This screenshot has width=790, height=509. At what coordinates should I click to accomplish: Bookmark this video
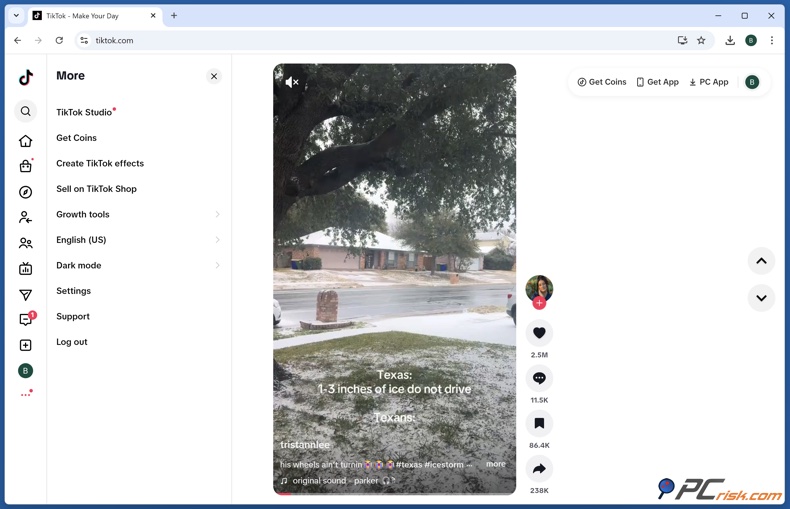[x=539, y=424]
